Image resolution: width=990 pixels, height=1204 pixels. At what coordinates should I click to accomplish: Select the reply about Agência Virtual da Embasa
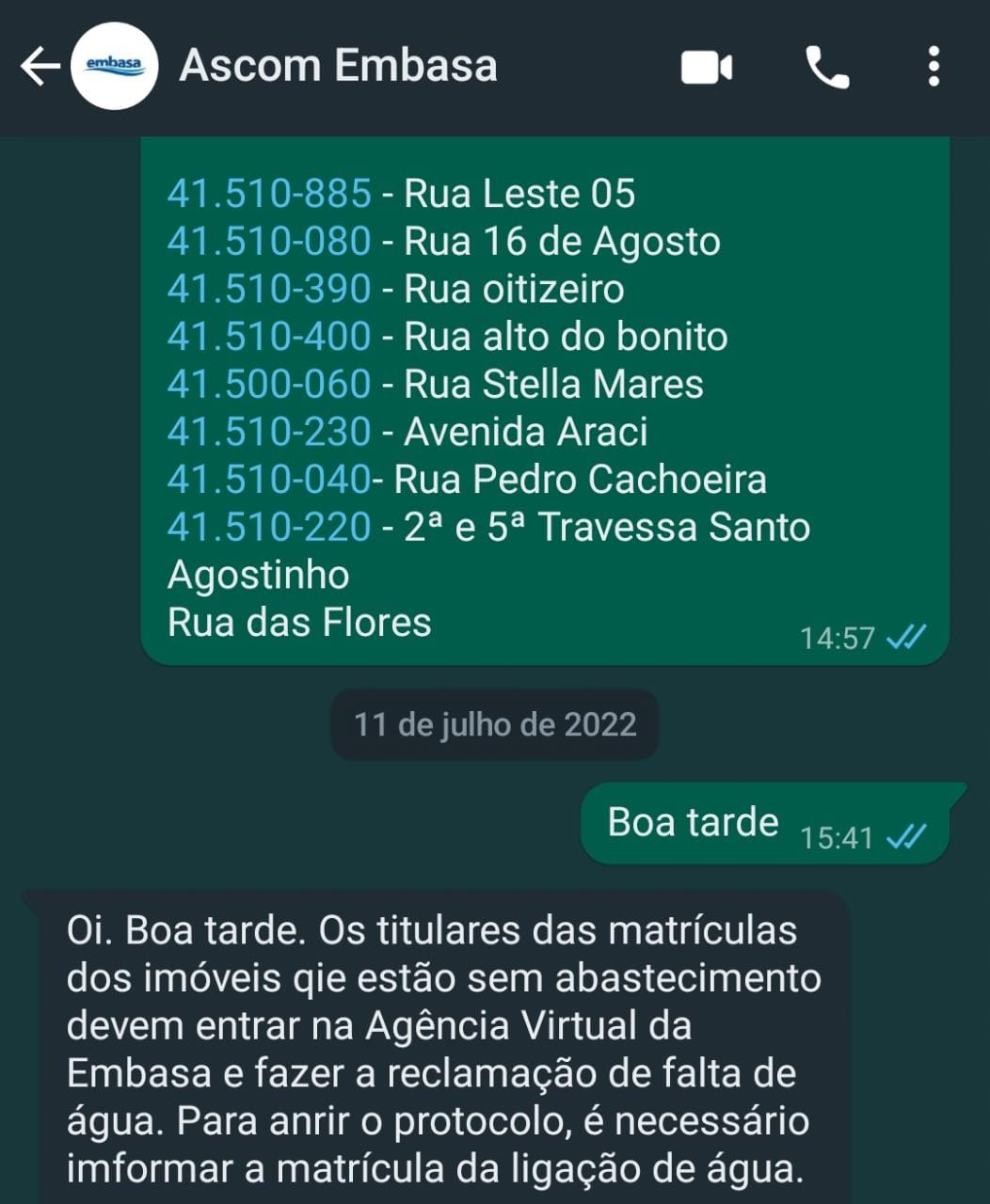(x=442, y=1044)
